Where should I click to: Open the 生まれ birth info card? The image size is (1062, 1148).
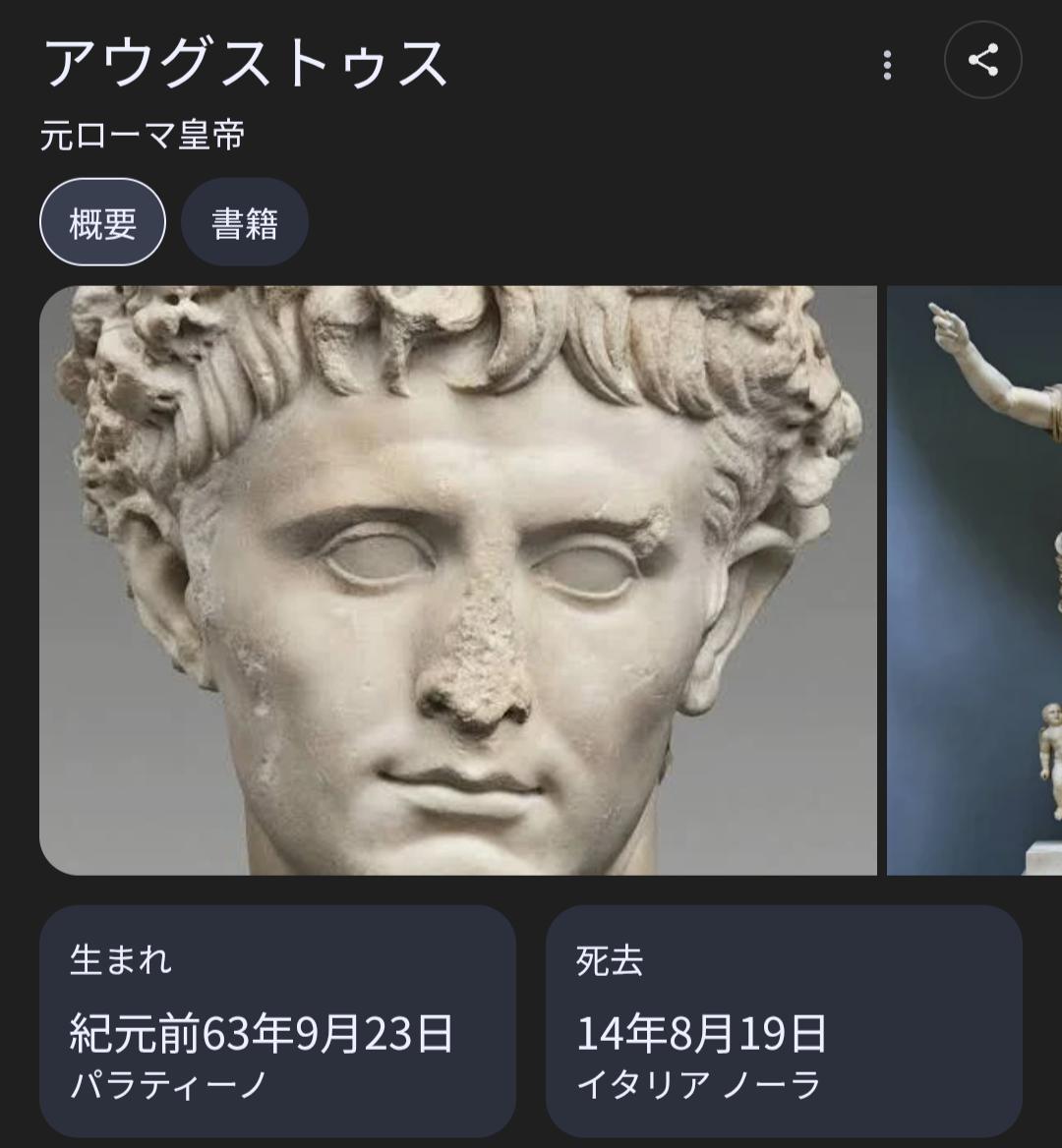point(277,1020)
